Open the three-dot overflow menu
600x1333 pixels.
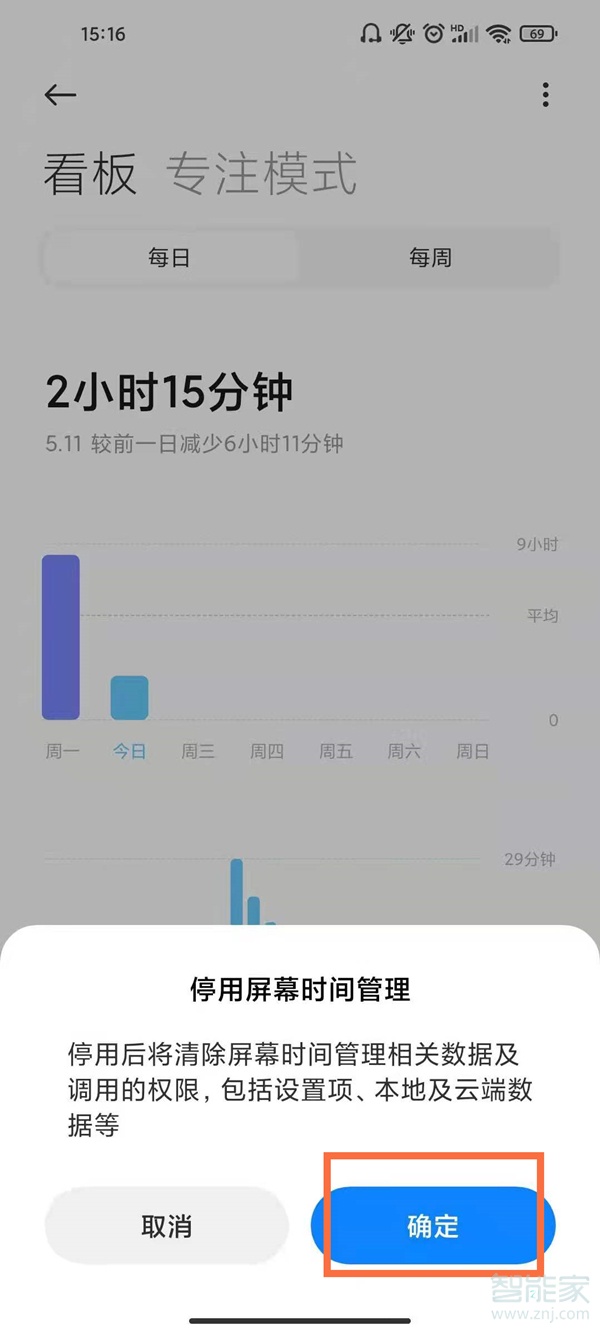(545, 95)
